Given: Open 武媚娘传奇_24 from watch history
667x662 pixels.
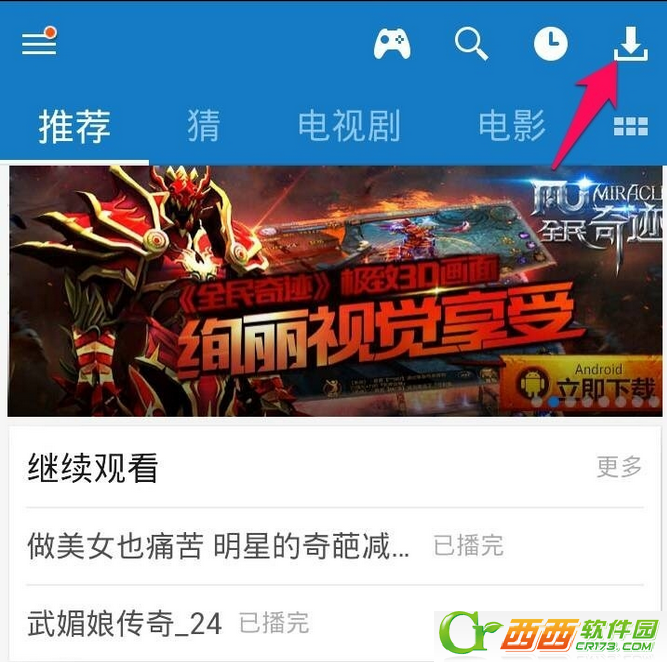Looking at the screenshot, I should (x=125, y=623).
